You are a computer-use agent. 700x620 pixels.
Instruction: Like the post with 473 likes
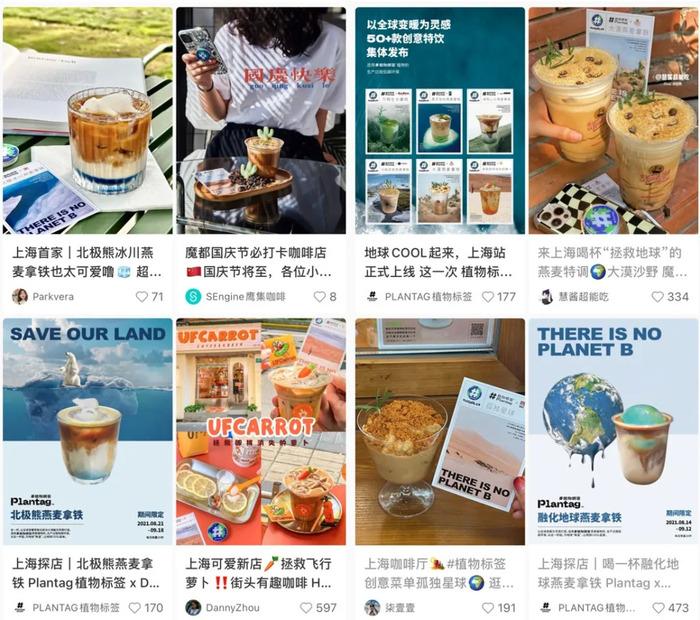[x=659, y=607]
